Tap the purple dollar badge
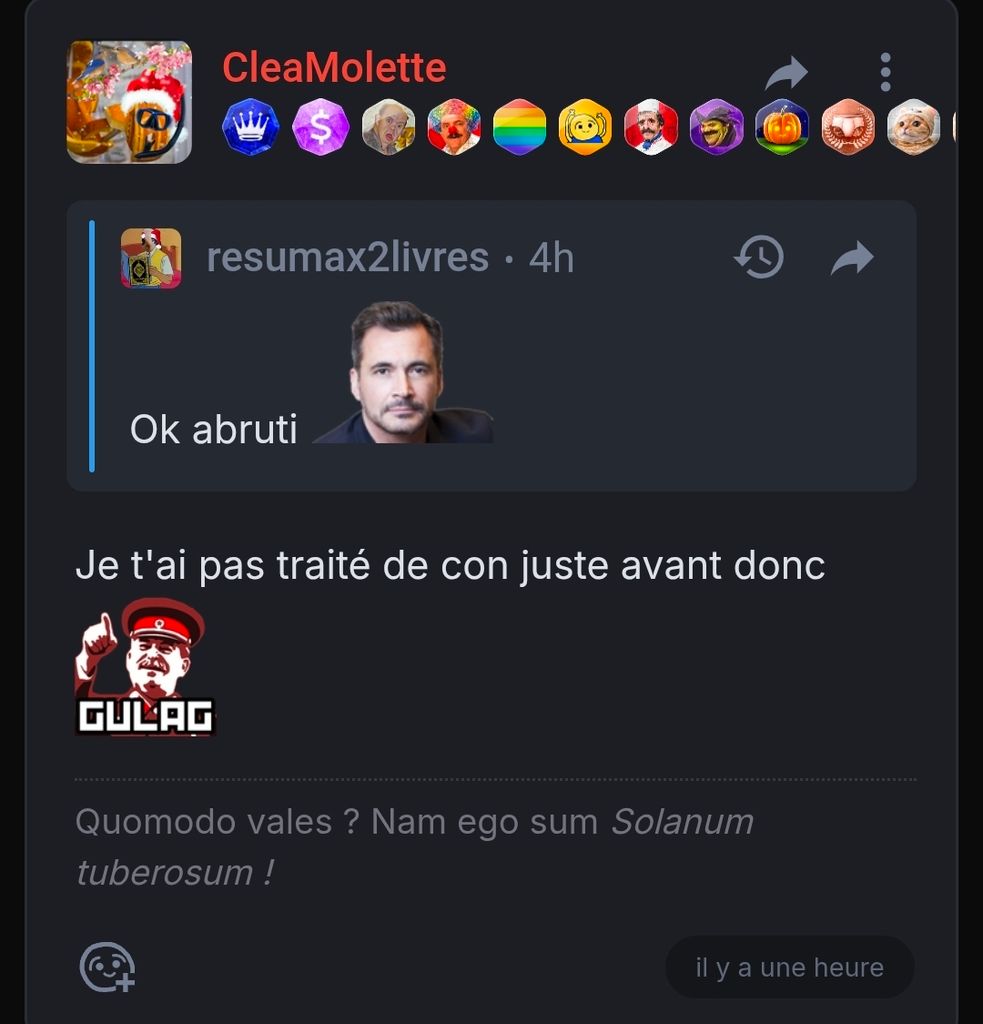This screenshot has width=983, height=1024. coord(320,128)
